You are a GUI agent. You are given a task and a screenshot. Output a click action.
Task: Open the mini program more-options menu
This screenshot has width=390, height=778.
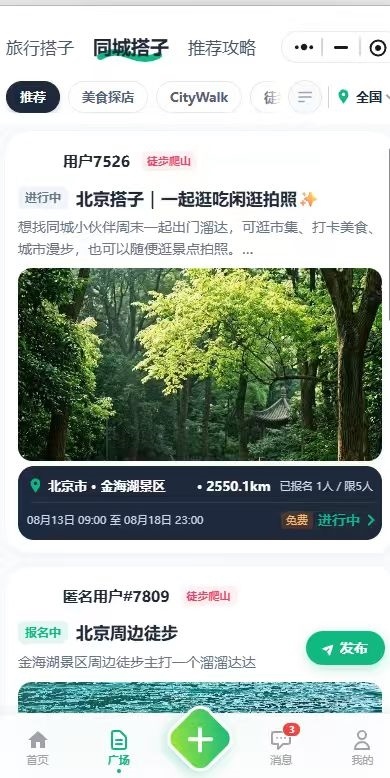tap(304, 48)
